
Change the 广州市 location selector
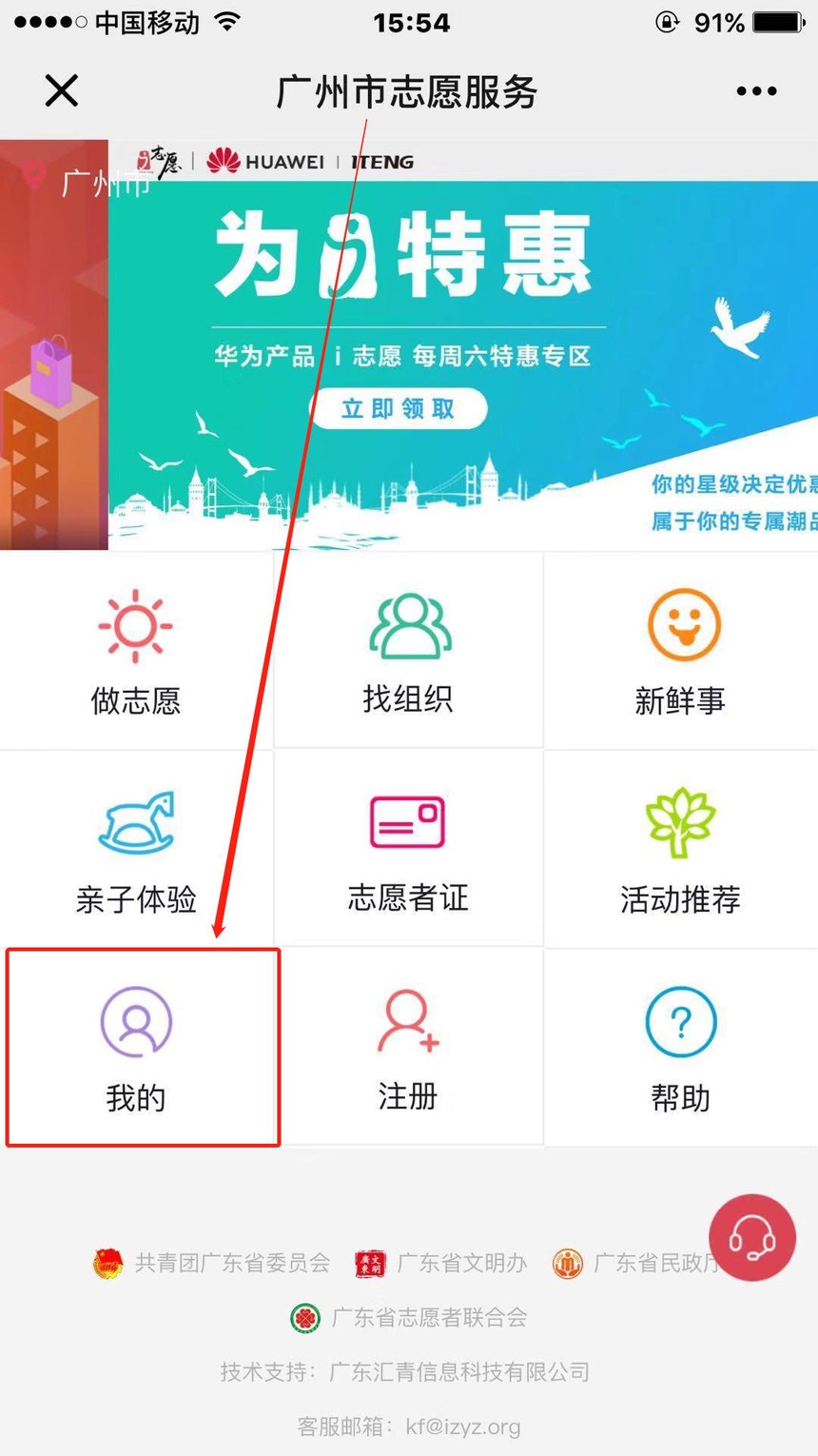(87, 180)
